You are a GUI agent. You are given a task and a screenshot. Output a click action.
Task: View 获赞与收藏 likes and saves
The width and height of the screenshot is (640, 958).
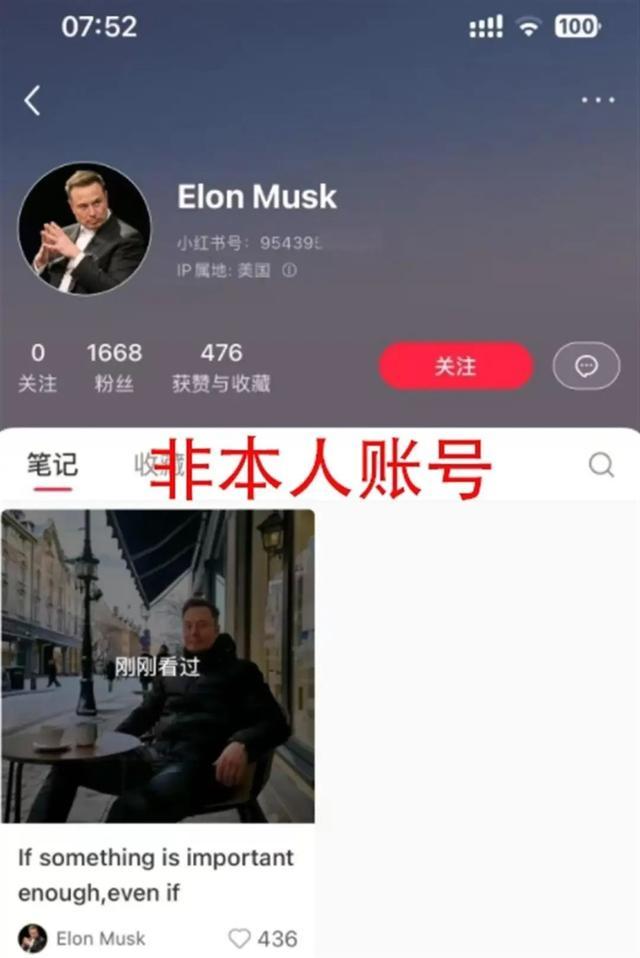click(x=221, y=366)
